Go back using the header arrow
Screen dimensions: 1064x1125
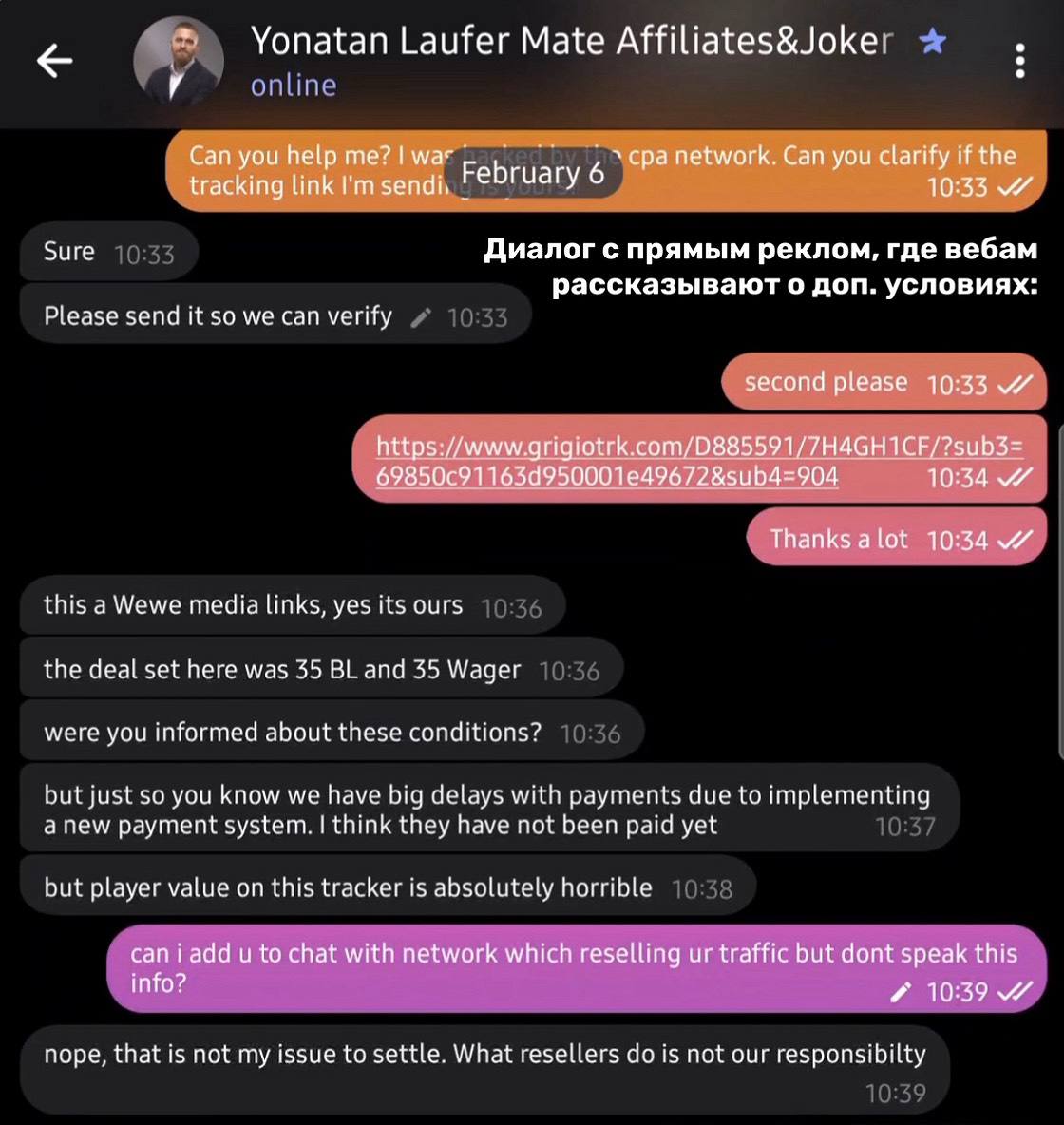[x=54, y=61]
